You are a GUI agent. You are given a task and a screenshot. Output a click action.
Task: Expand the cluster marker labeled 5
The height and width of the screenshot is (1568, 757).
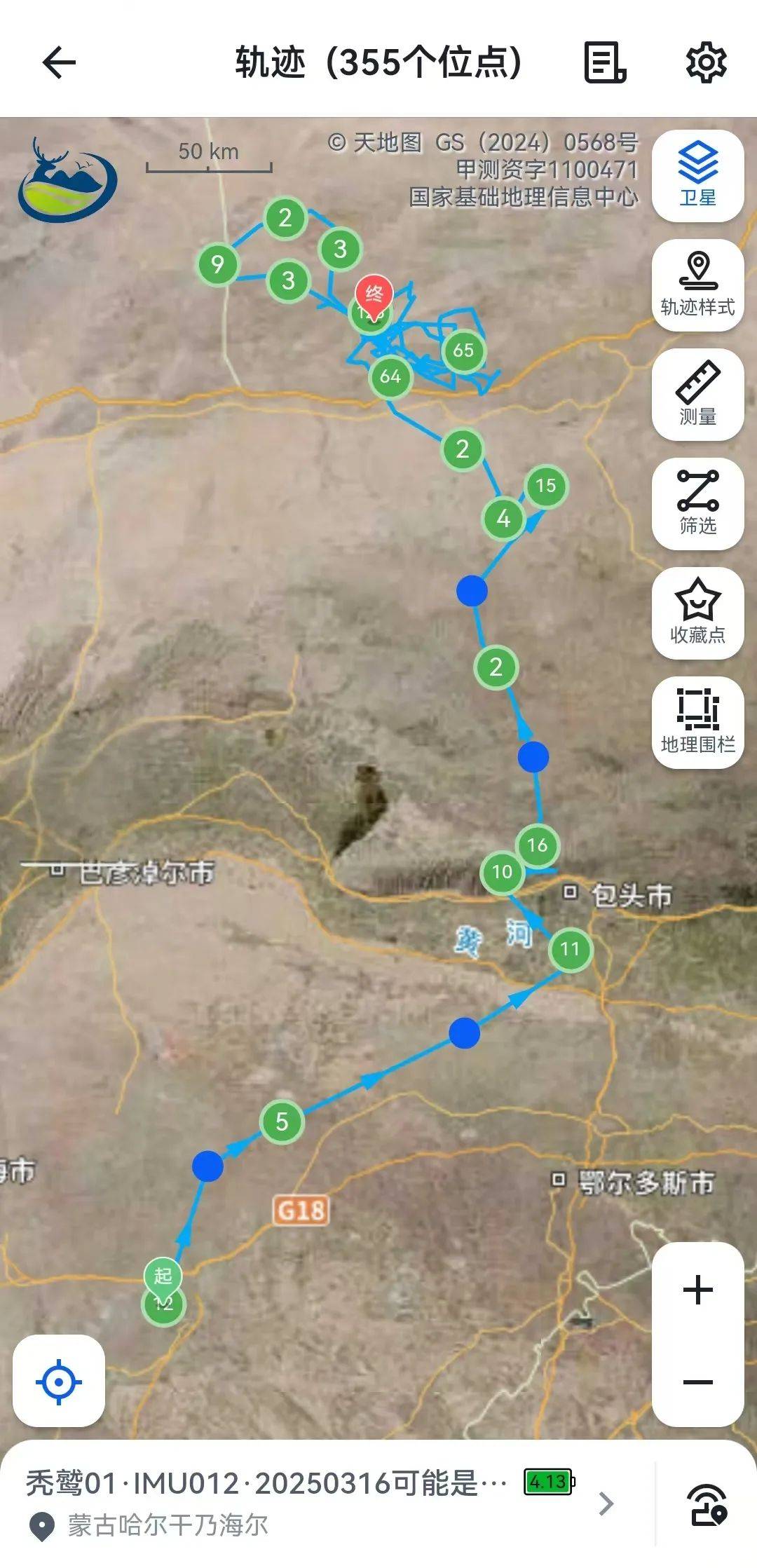point(282,1122)
